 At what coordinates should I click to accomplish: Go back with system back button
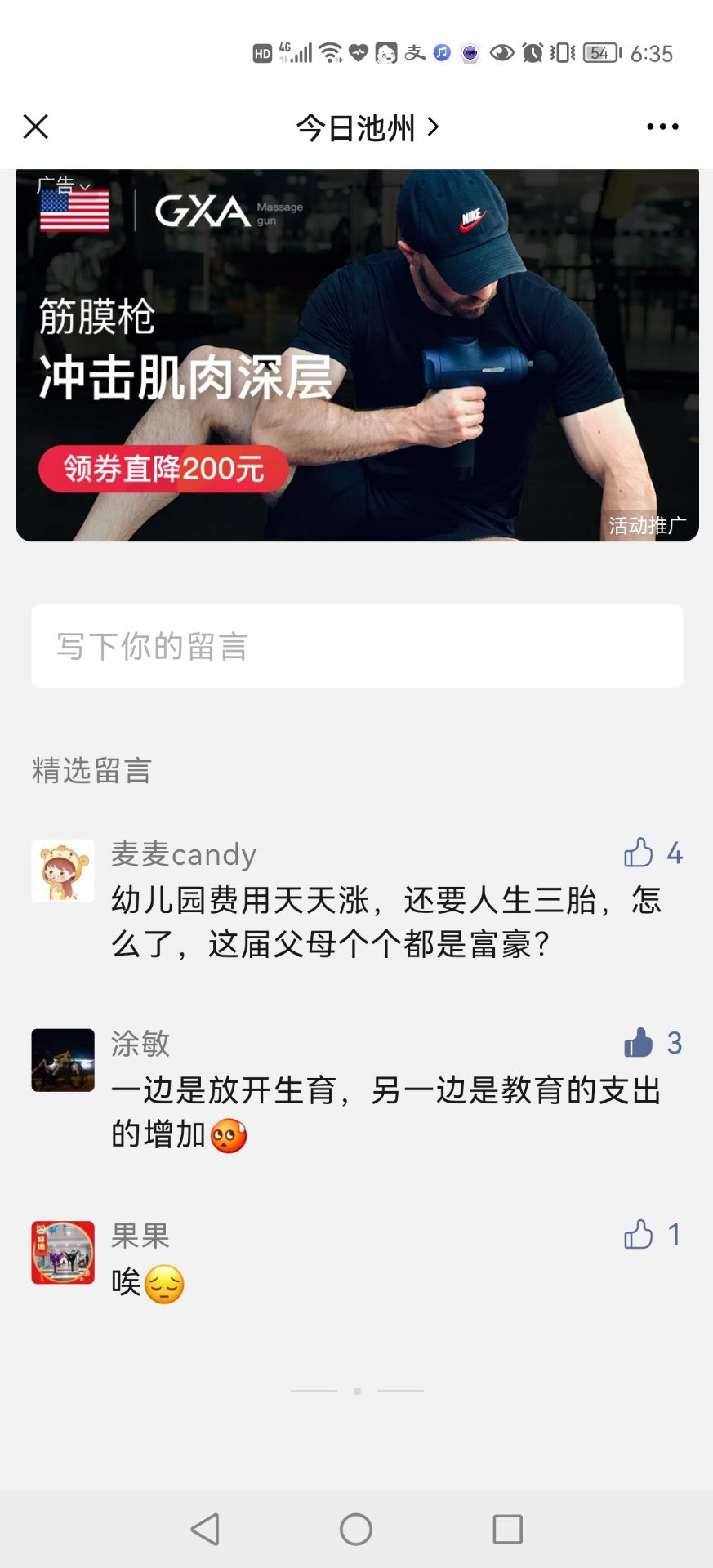(205, 1529)
